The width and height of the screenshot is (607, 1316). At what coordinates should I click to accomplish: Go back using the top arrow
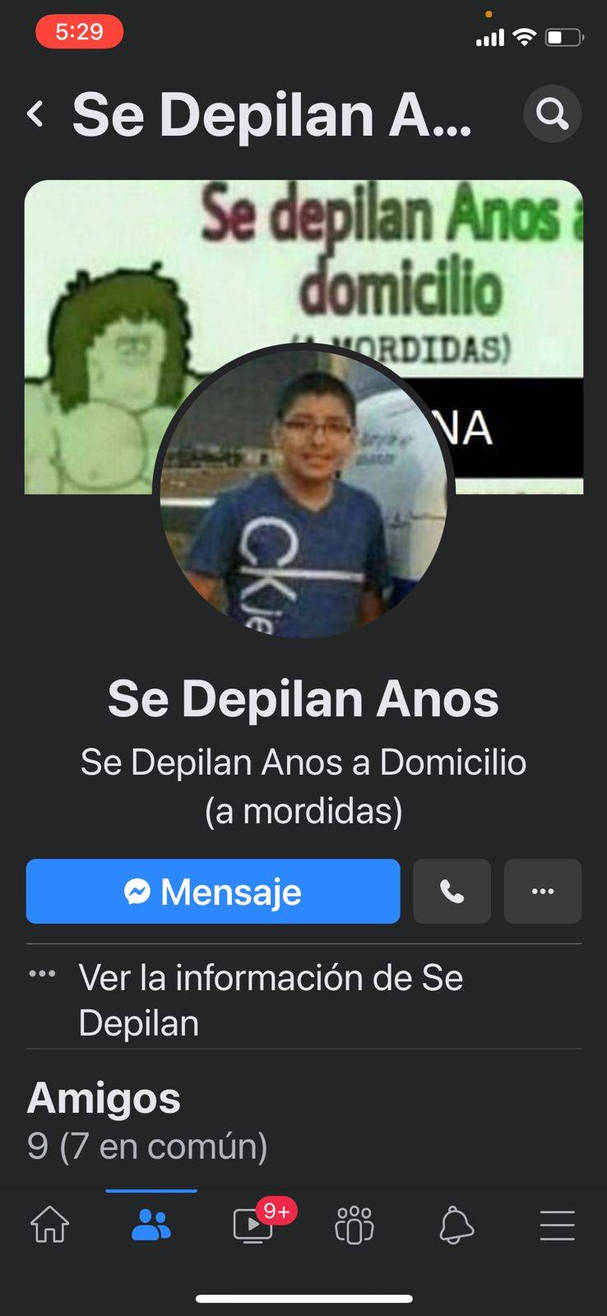(x=36, y=114)
